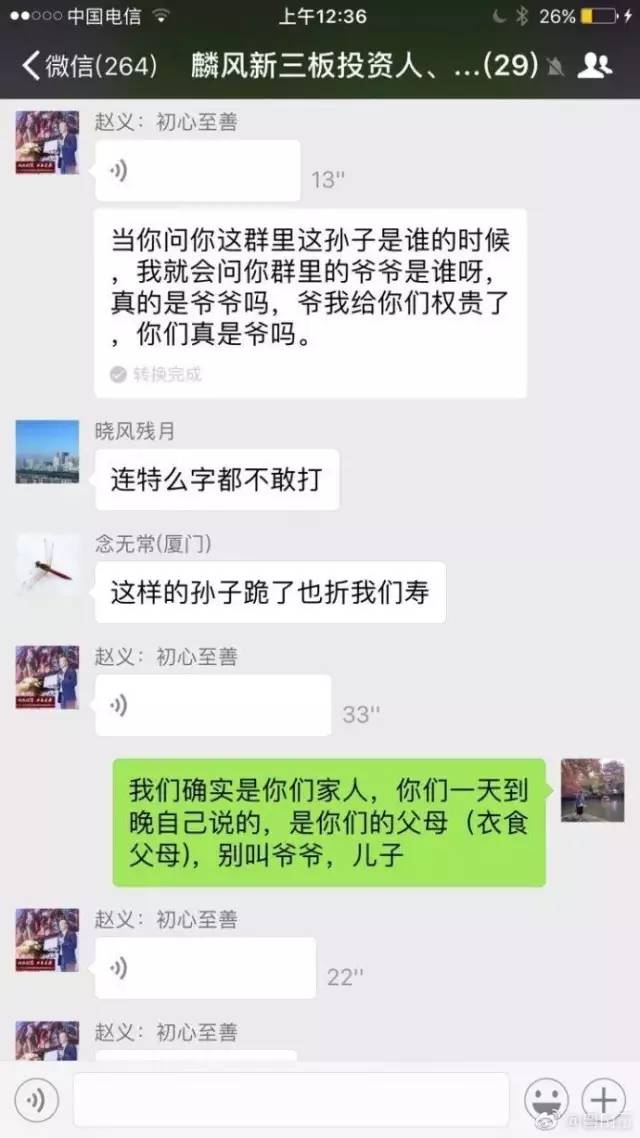Open the plus attachment menu
The height and width of the screenshot is (1138, 640).
tap(604, 1101)
